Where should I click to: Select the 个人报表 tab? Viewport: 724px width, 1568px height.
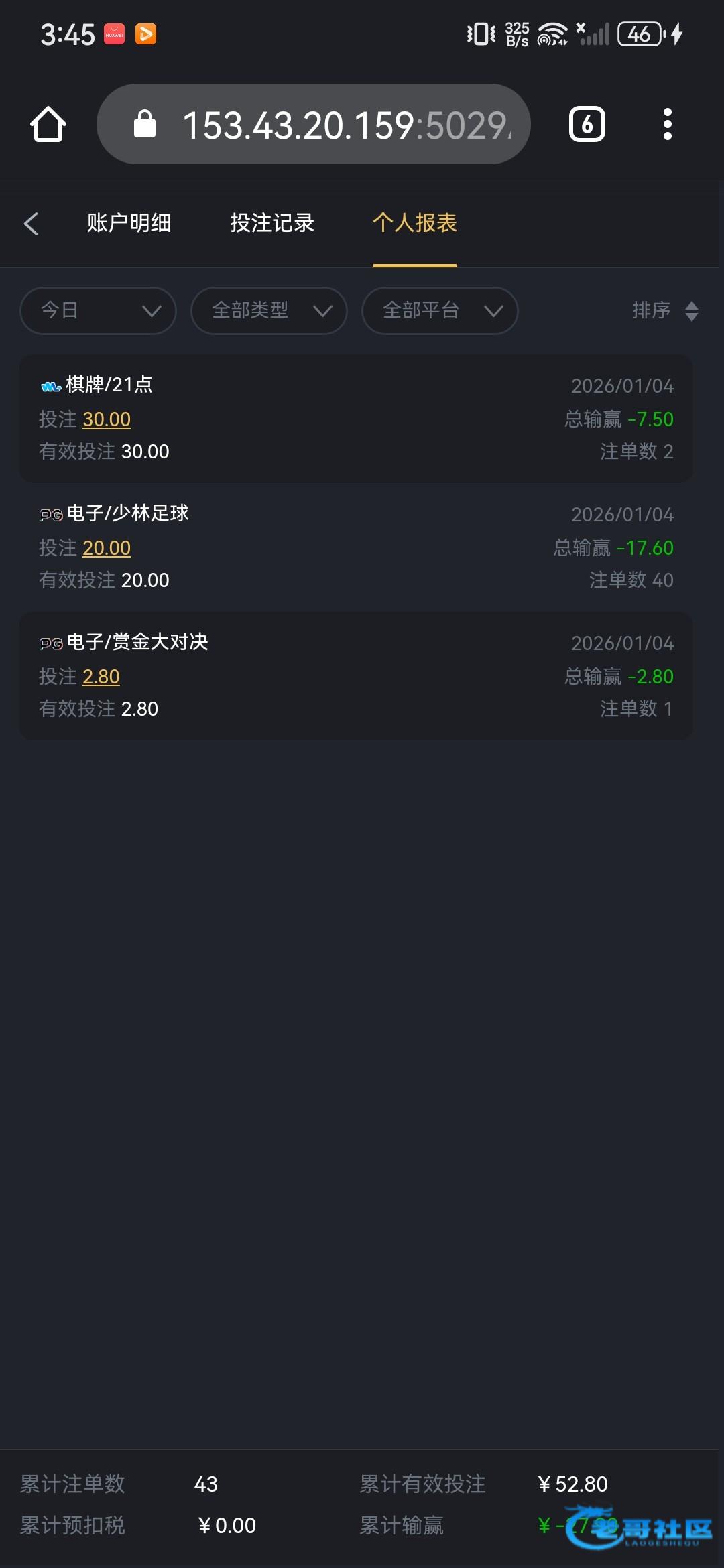point(414,223)
